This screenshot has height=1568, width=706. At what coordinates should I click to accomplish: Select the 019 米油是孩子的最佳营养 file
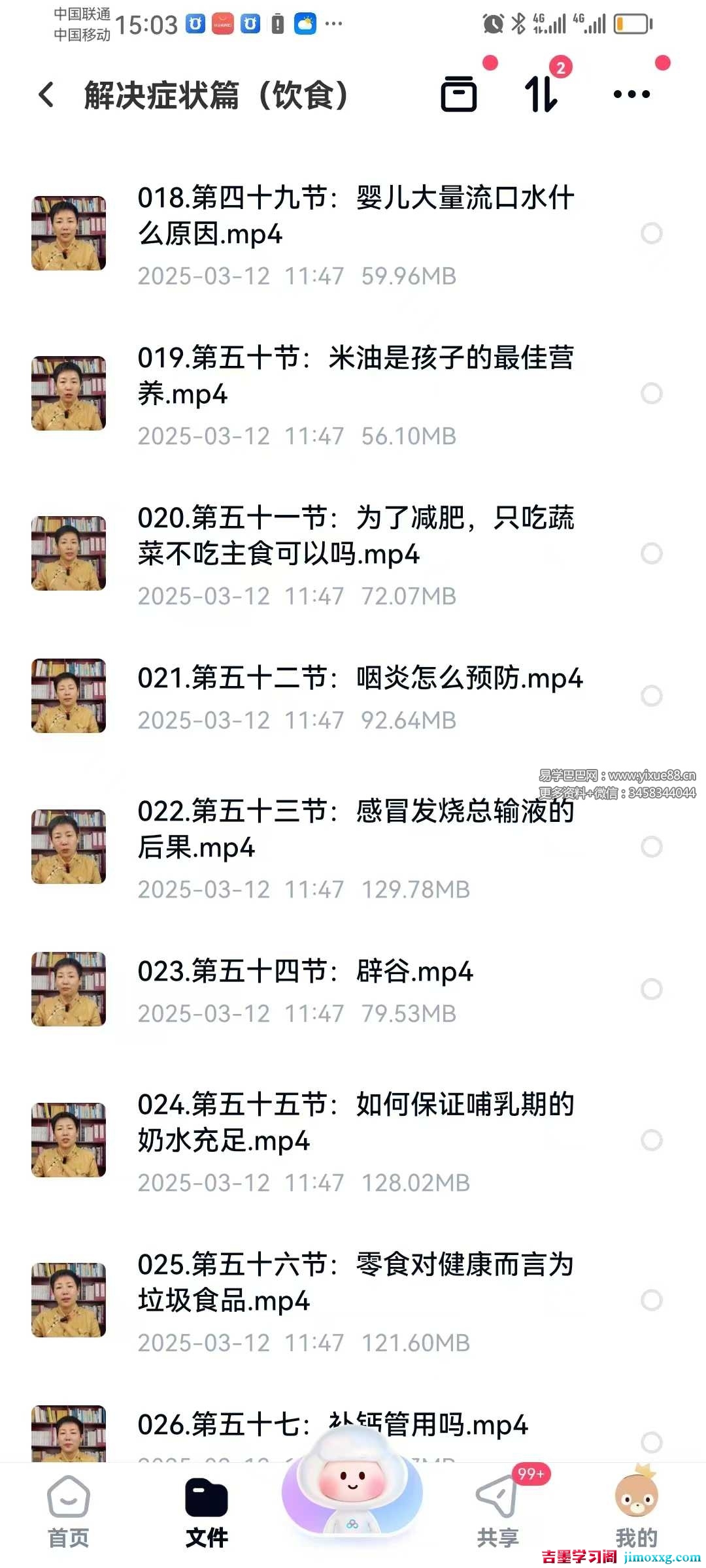click(651, 393)
